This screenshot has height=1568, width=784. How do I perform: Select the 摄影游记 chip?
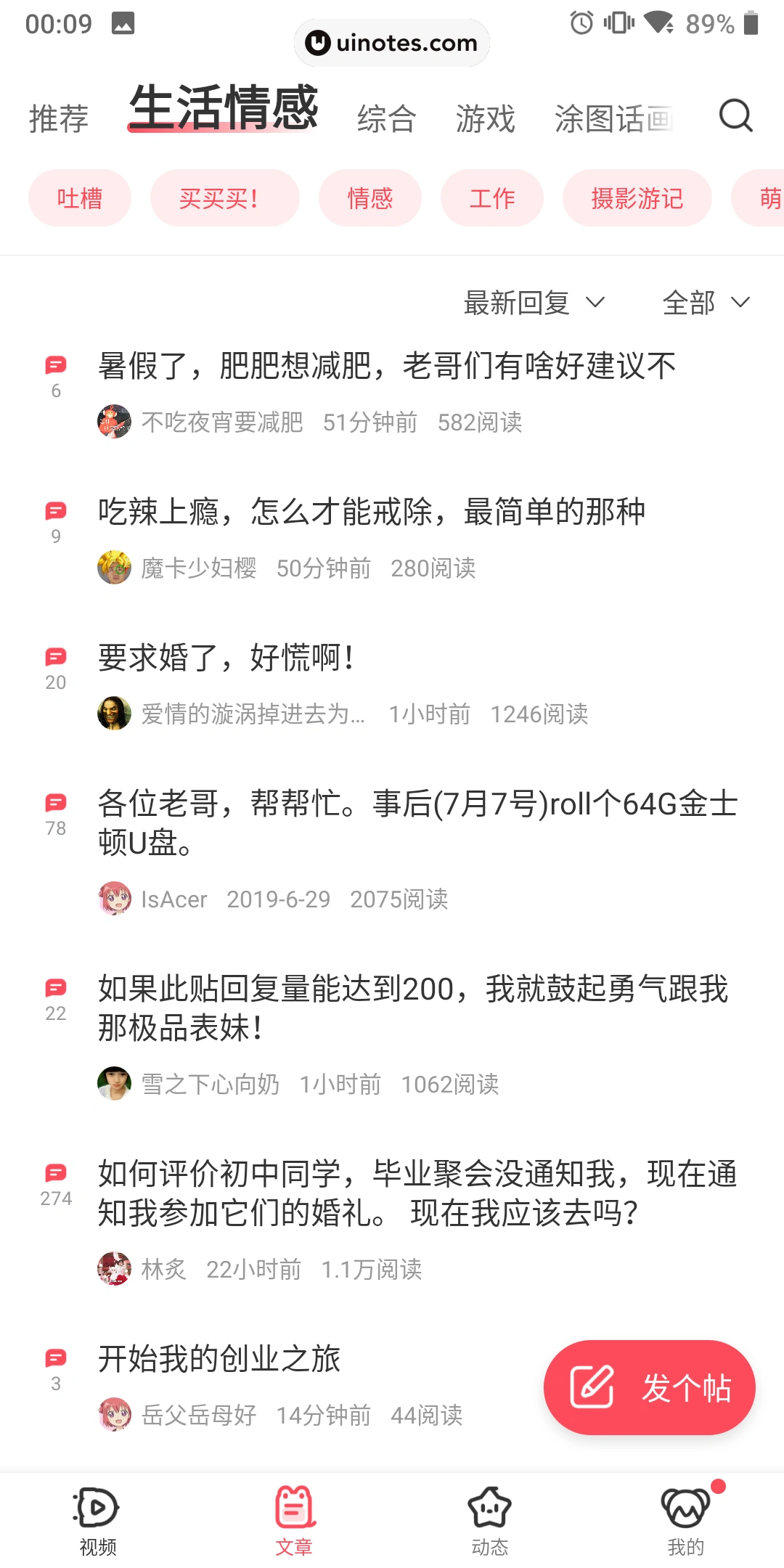coord(637,198)
